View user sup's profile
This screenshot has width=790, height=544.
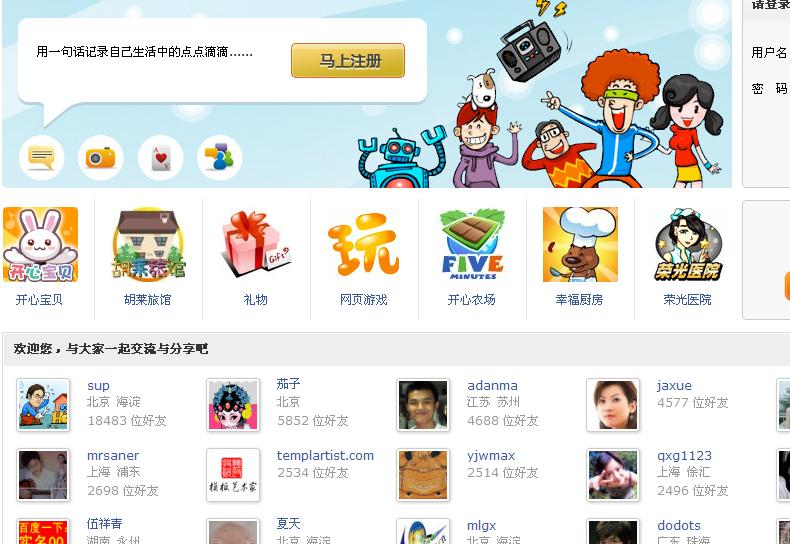tap(98, 385)
